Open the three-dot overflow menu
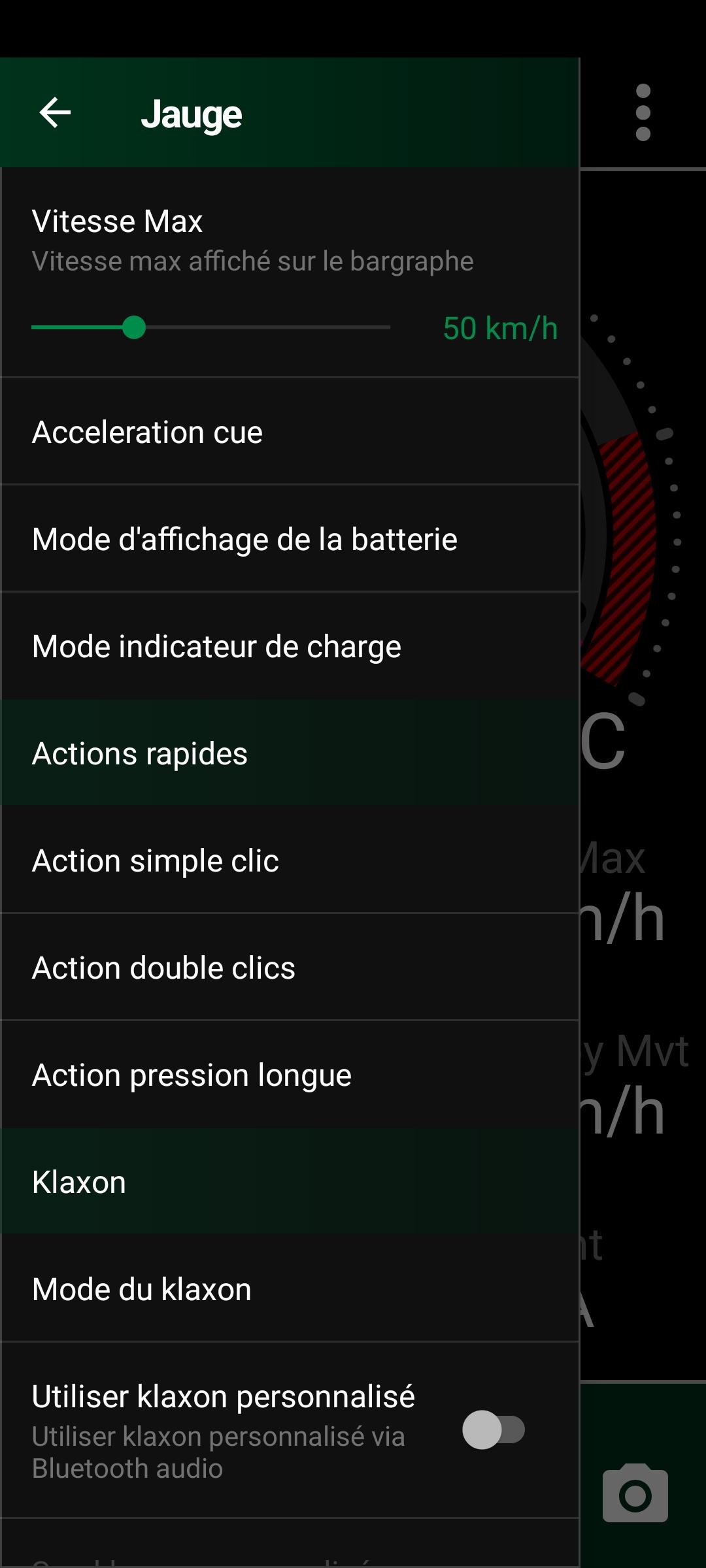The width and height of the screenshot is (706, 1568). tap(643, 112)
